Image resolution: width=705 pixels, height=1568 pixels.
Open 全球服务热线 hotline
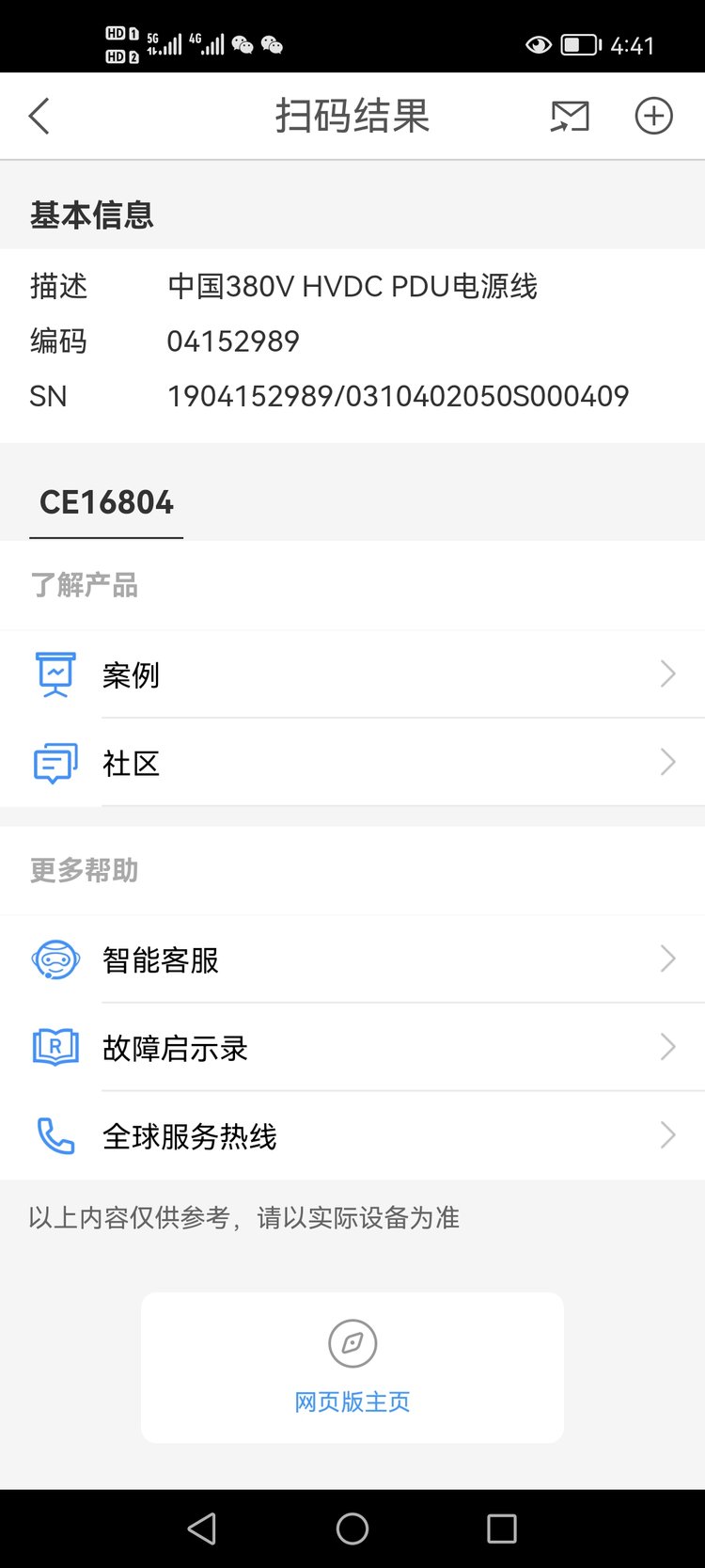click(352, 1136)
